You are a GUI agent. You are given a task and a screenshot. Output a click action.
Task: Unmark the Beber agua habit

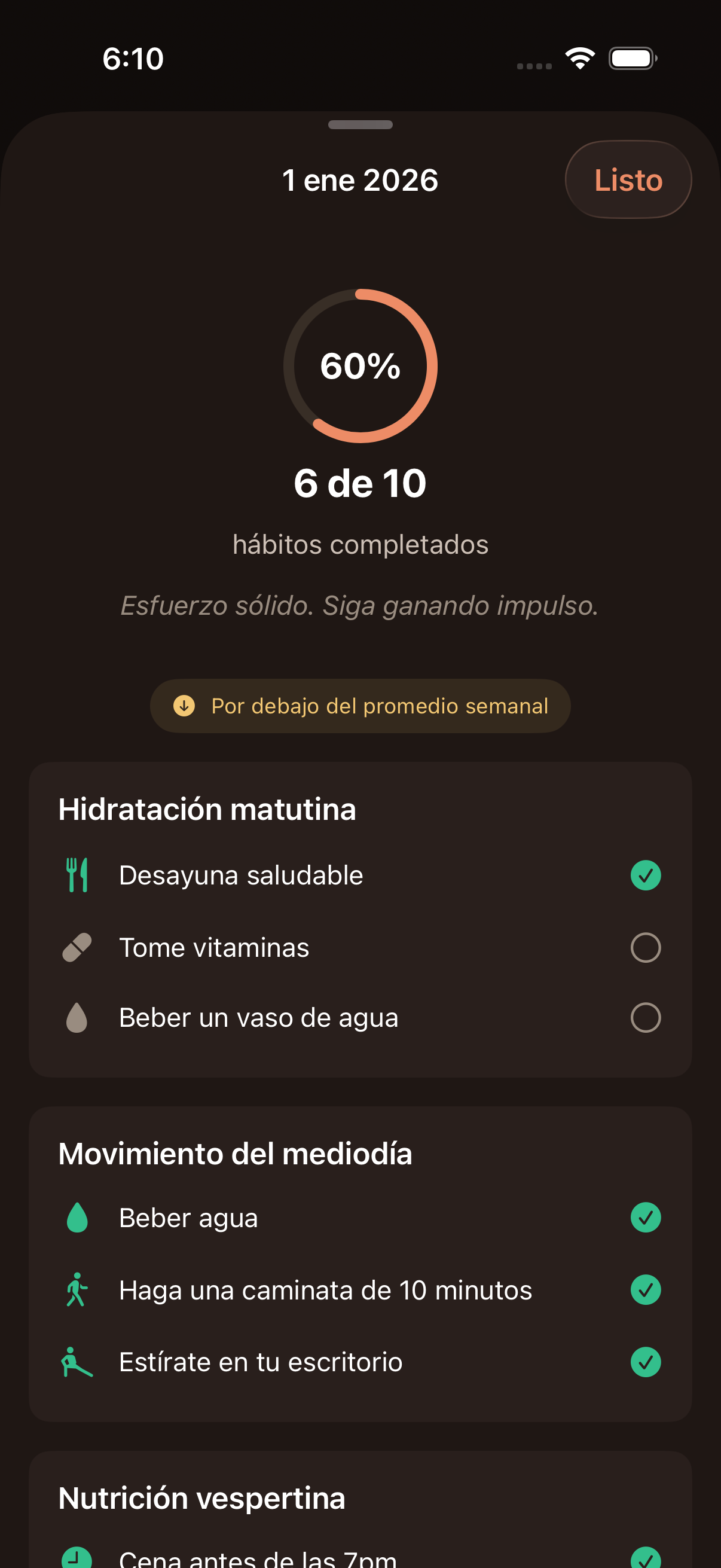[645, 1218]
